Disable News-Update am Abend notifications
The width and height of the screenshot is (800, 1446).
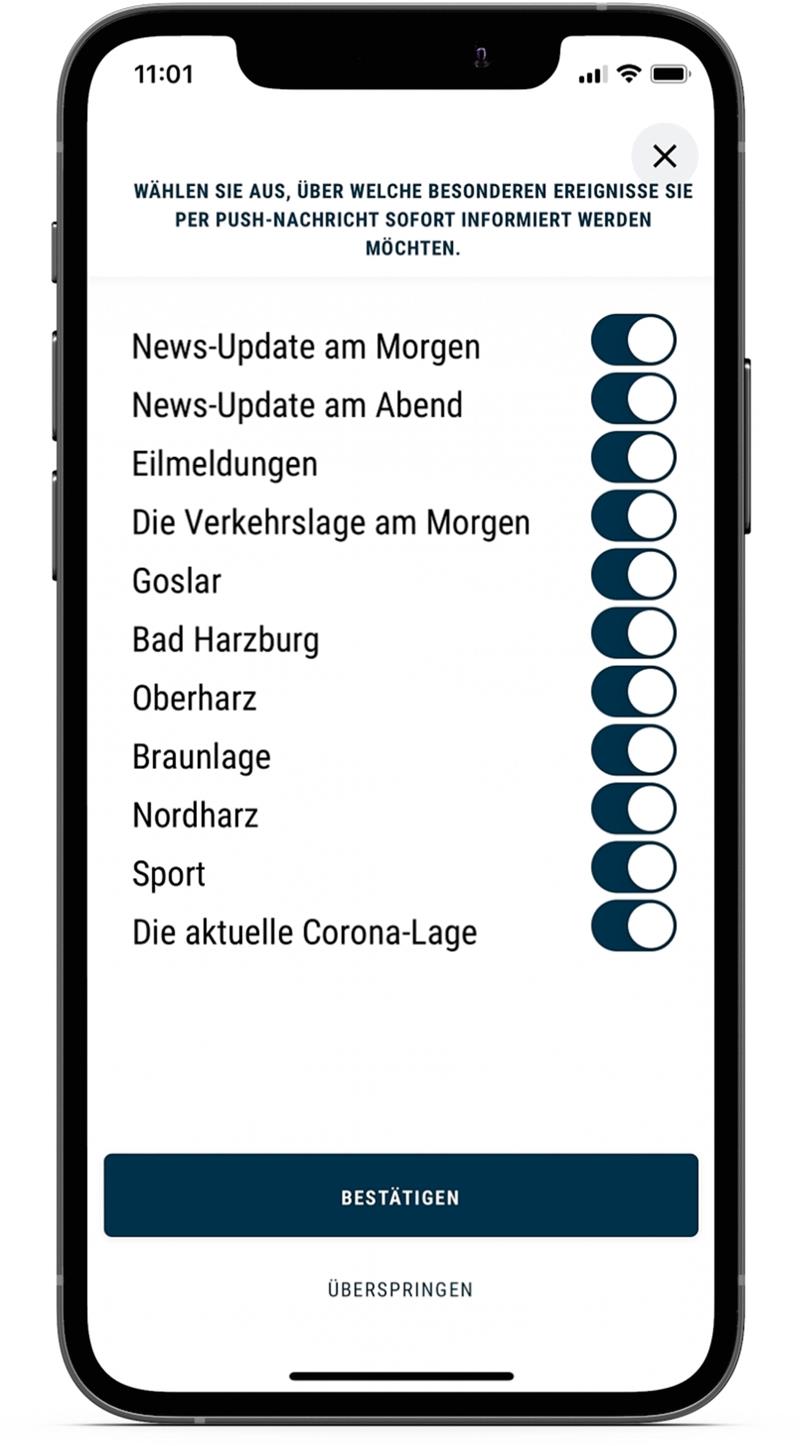click(x=633, y=399)
